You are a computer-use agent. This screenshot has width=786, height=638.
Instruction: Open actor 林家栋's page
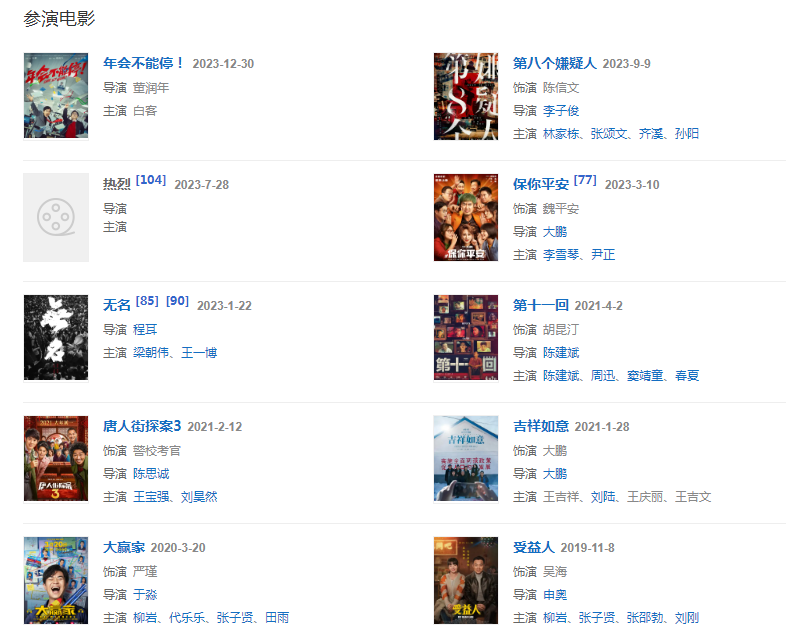tap(561, 133)
